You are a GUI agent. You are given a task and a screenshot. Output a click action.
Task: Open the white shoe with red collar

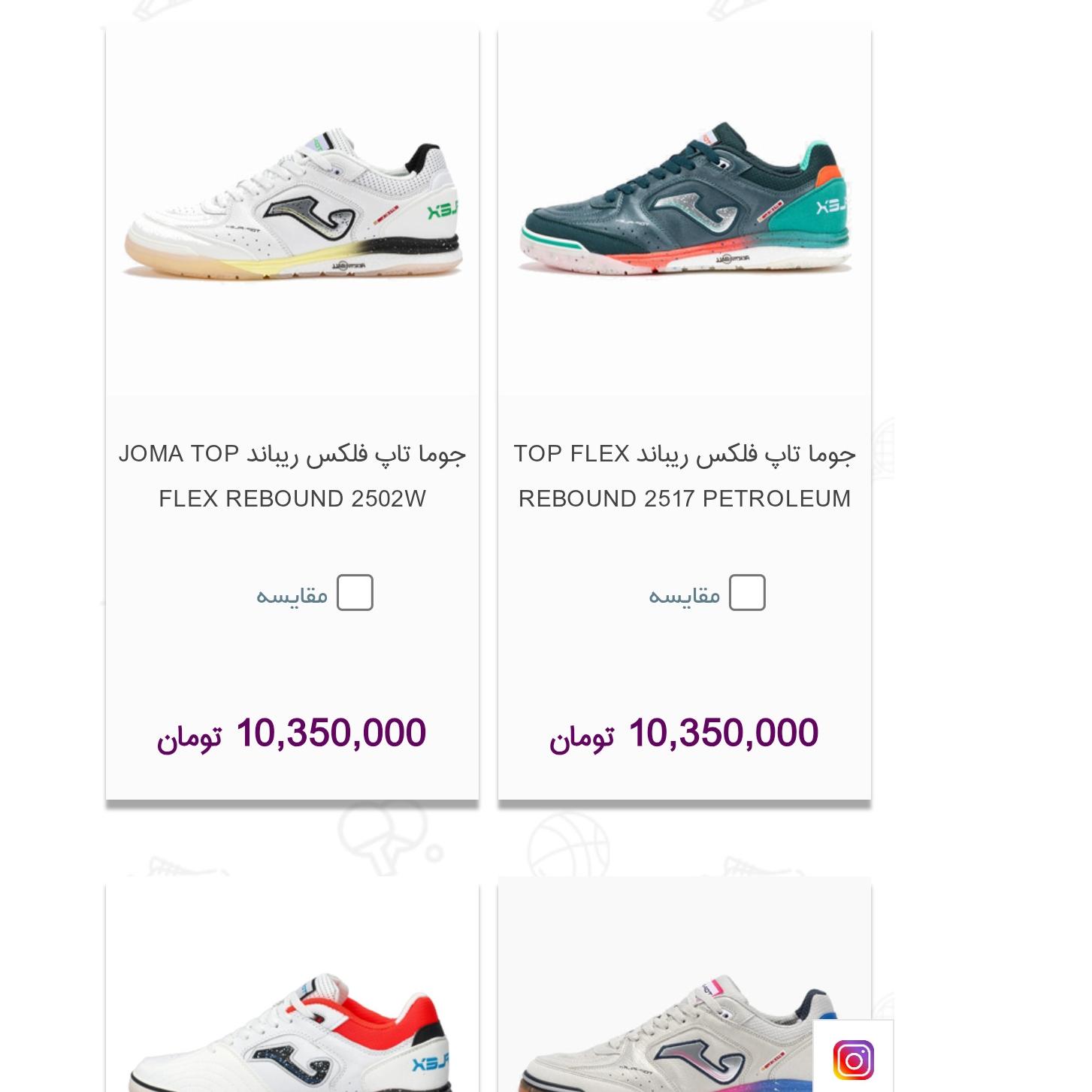pos(292,1037)
